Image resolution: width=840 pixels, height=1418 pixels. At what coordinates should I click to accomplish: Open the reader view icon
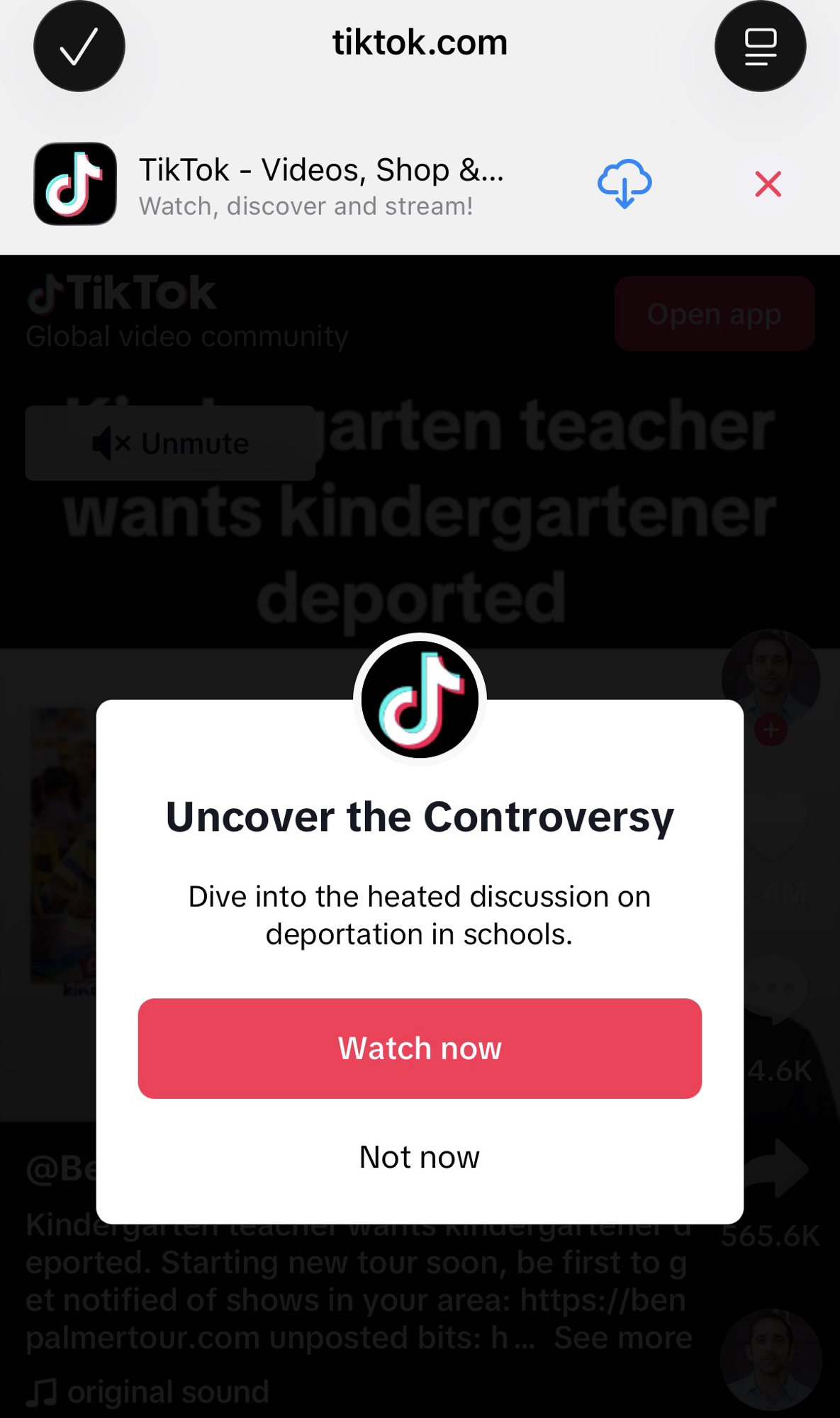pyautogui.click(x=760, y=47)
